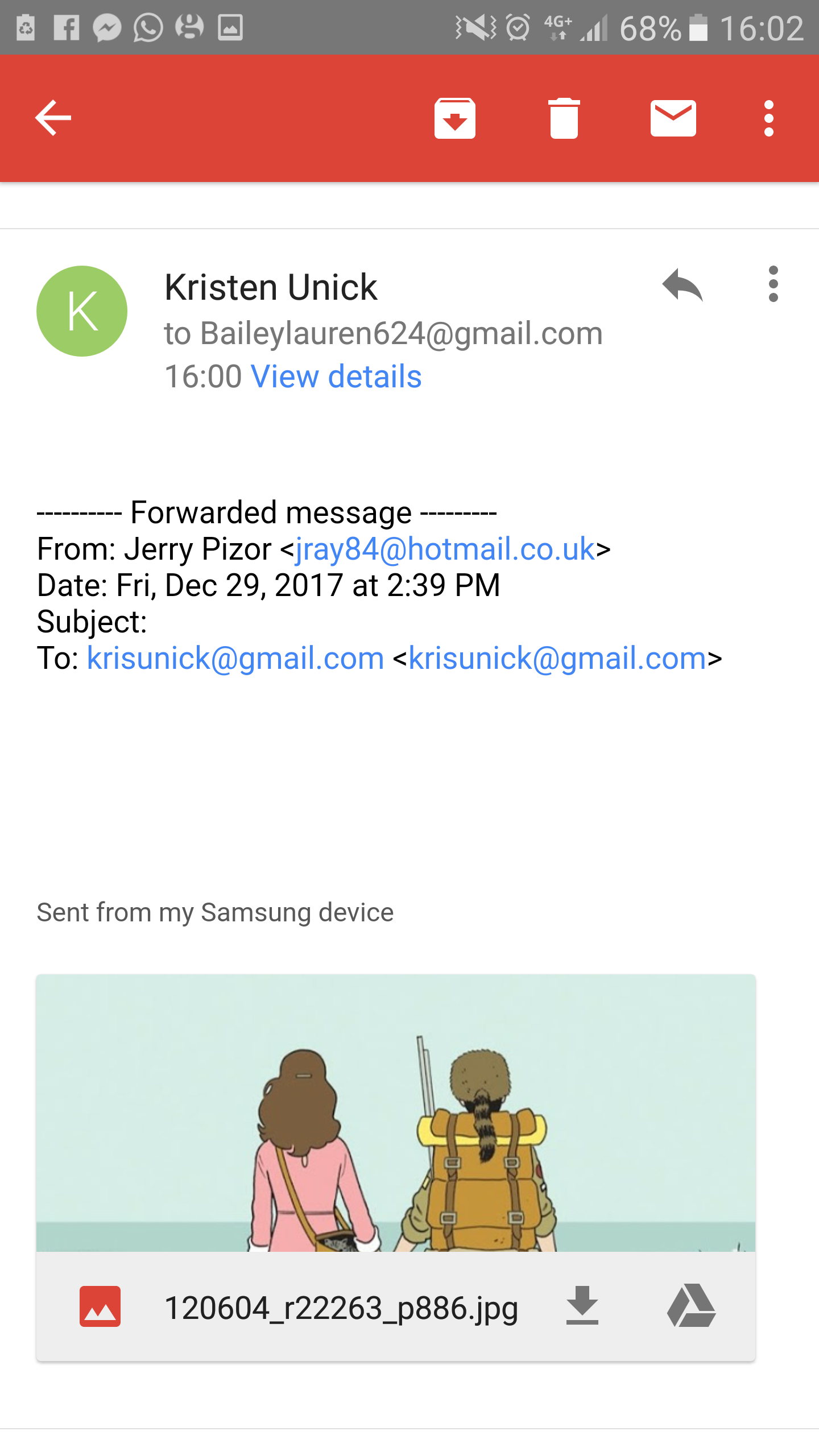Mark this email as unread

click(673, 118)
